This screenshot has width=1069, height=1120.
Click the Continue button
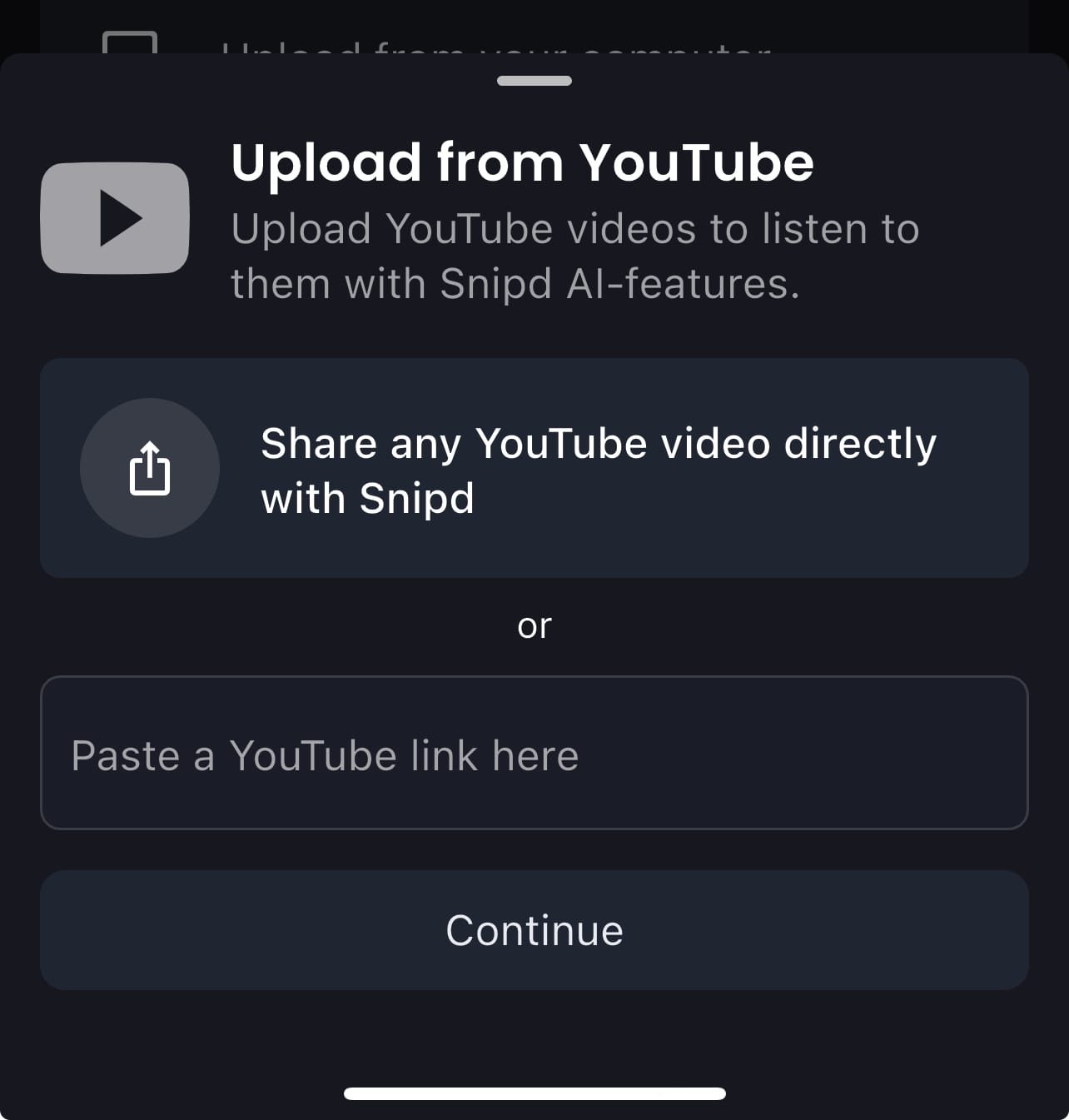534,930
